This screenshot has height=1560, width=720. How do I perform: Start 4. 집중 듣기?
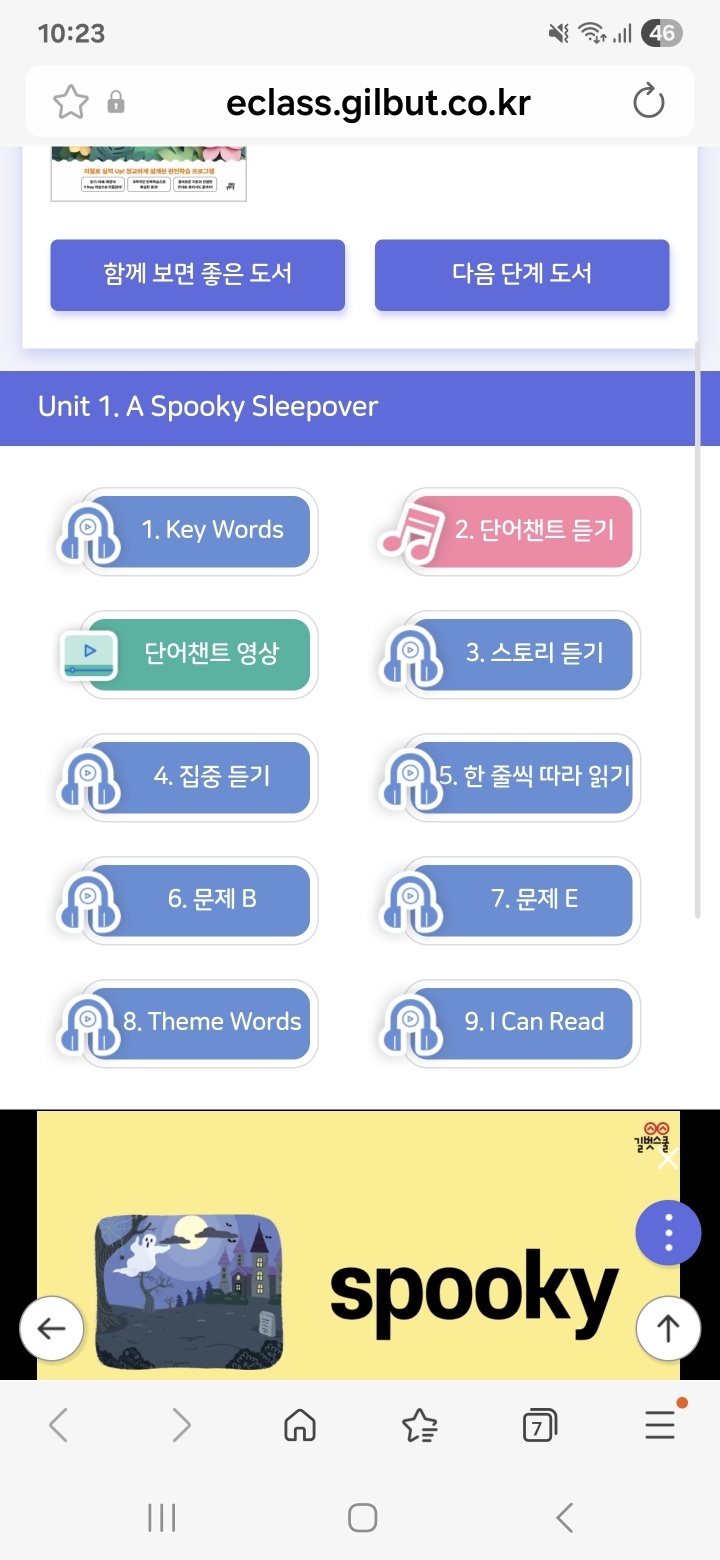197,777
